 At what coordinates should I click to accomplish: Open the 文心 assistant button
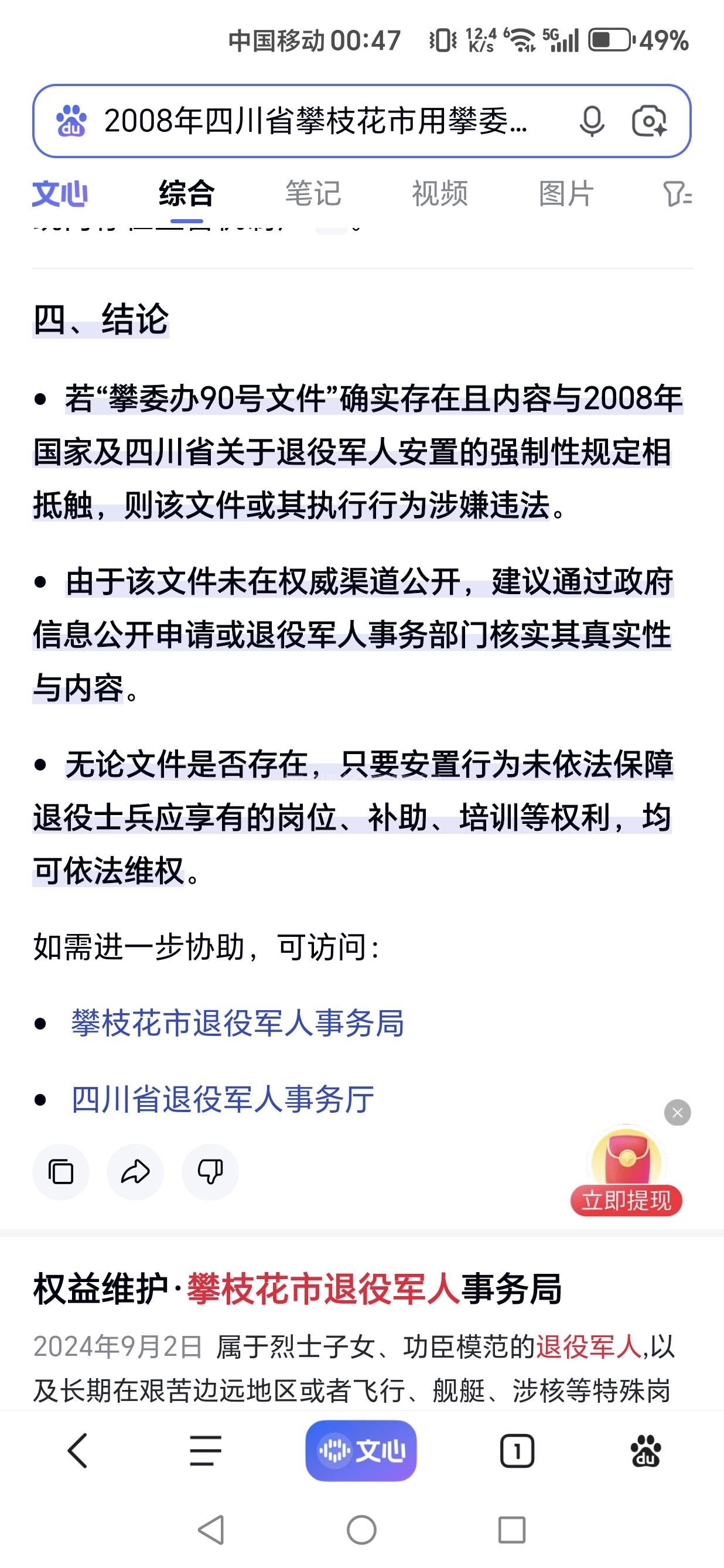pos(361,1451)
